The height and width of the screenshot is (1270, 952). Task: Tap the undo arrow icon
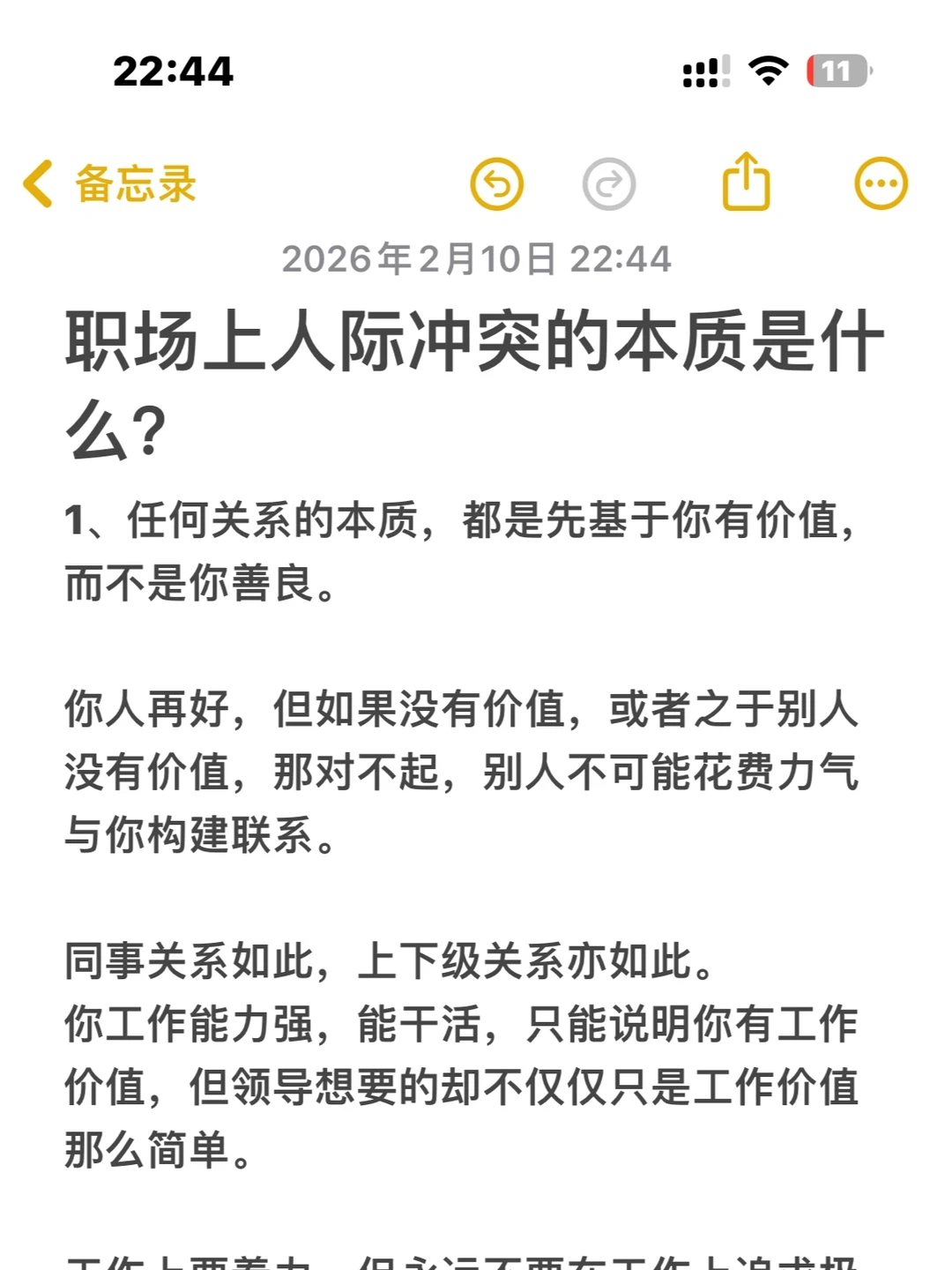(x=498, y=184)
